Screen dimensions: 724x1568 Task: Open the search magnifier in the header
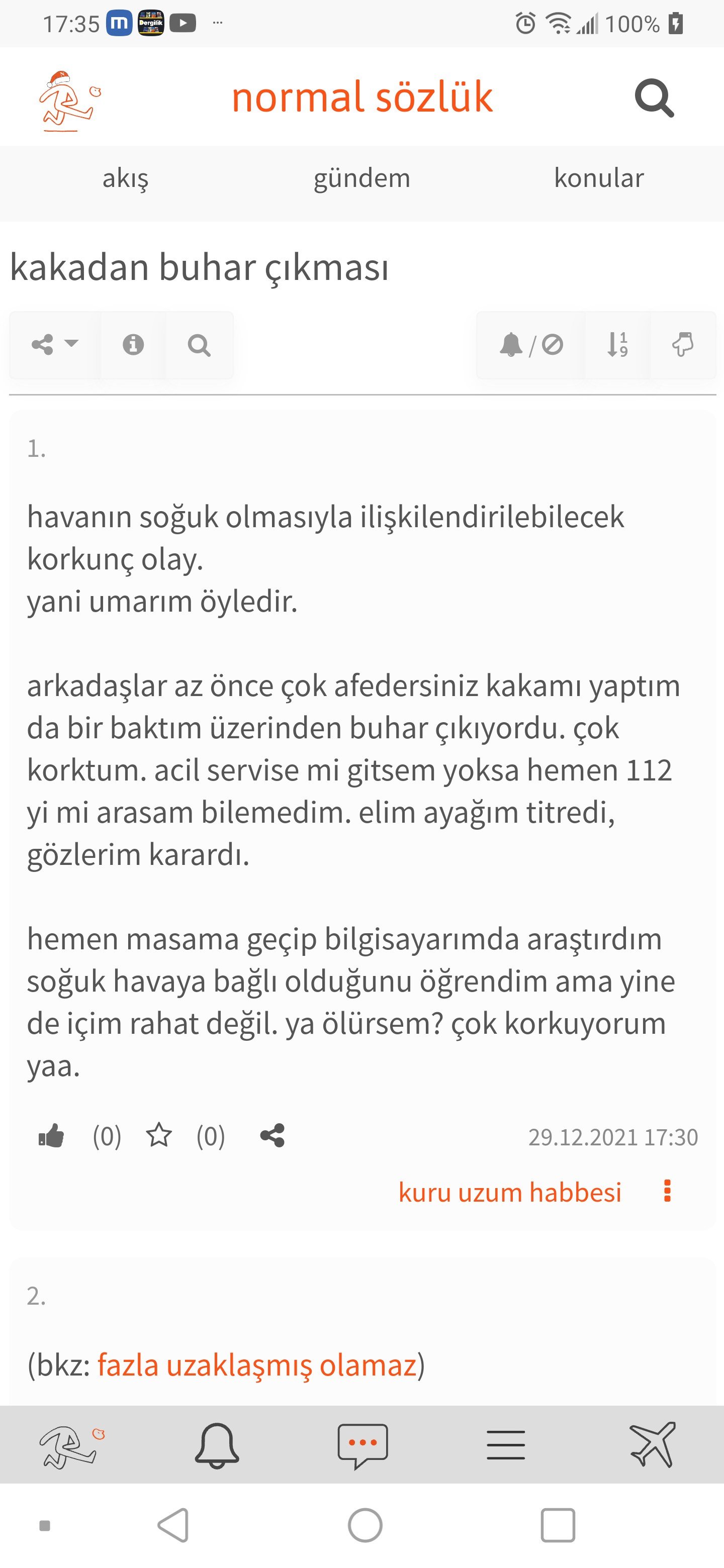654,97
